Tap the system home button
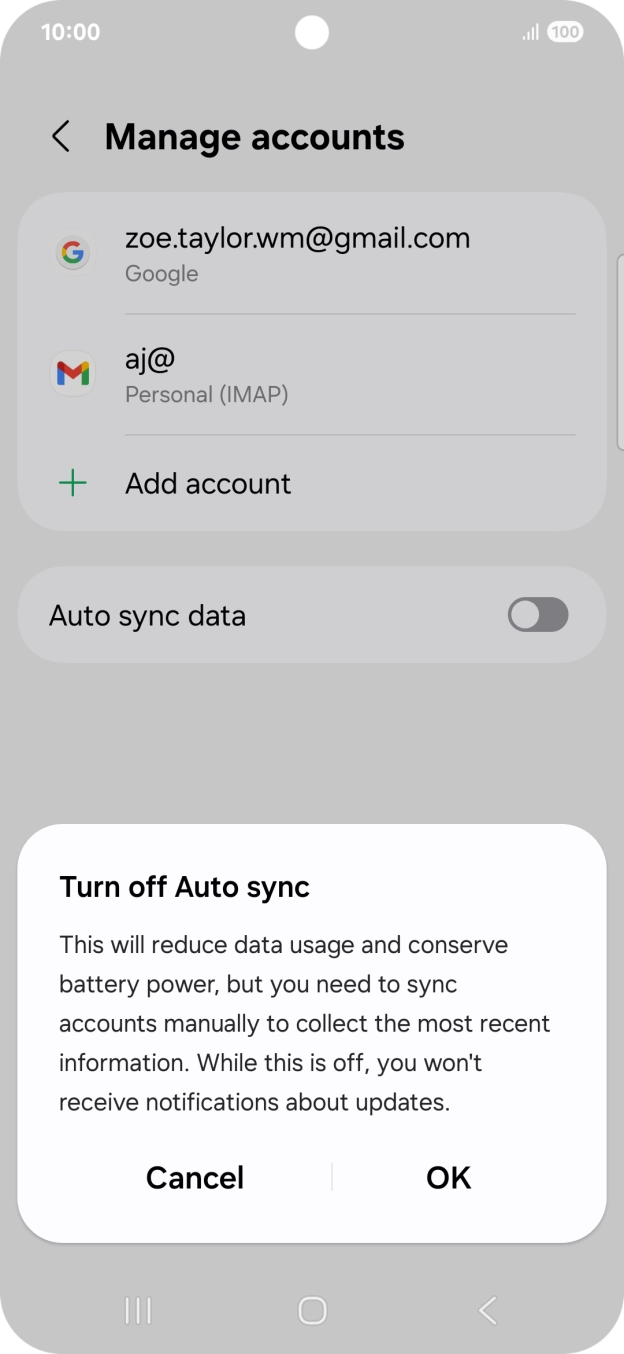 pyautogui.click(x=312, y=1310)
